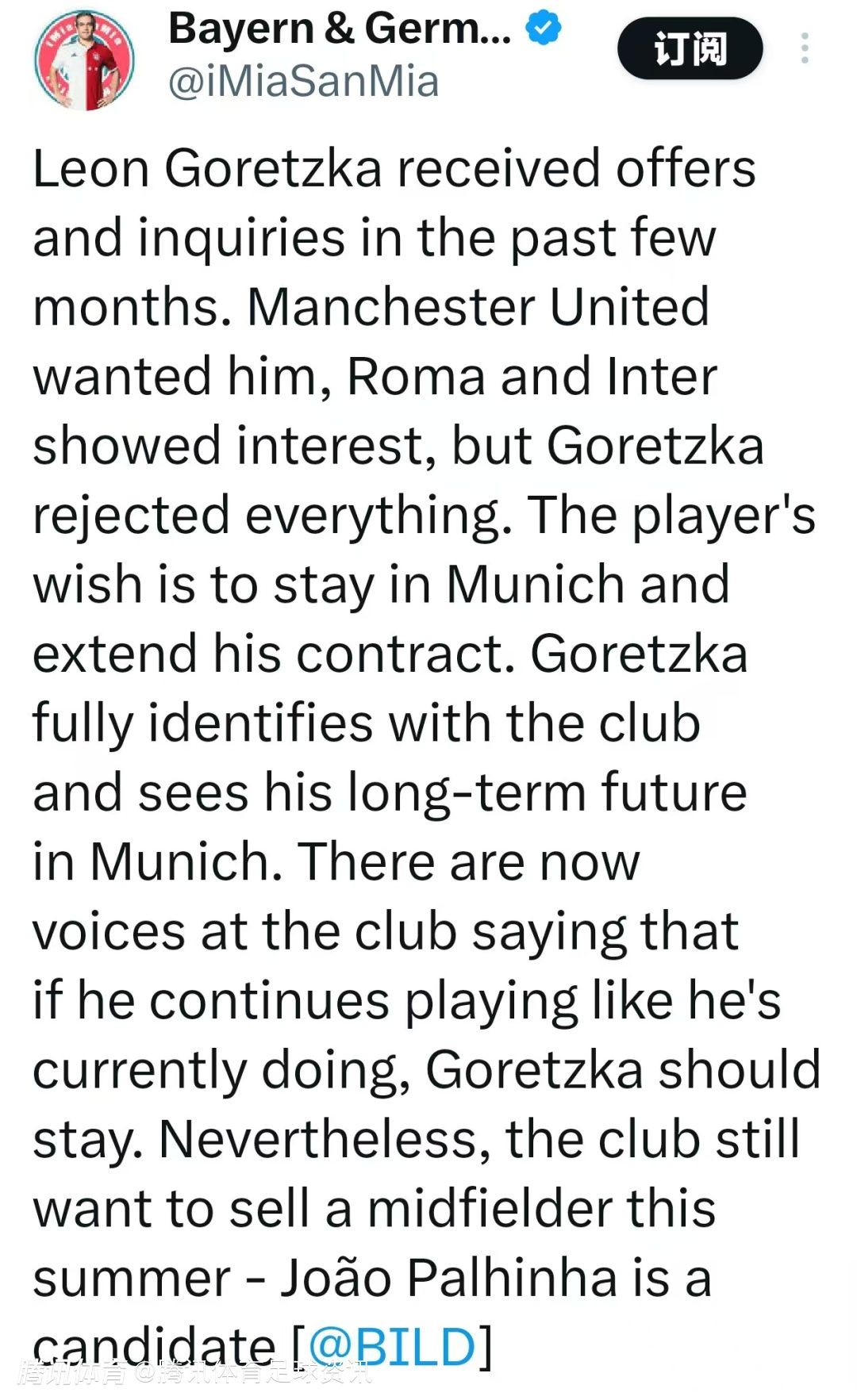The image size is (857, 1400).
Task: View the iMiaSanMia profile picture
Action: click(x=84, y=59)
